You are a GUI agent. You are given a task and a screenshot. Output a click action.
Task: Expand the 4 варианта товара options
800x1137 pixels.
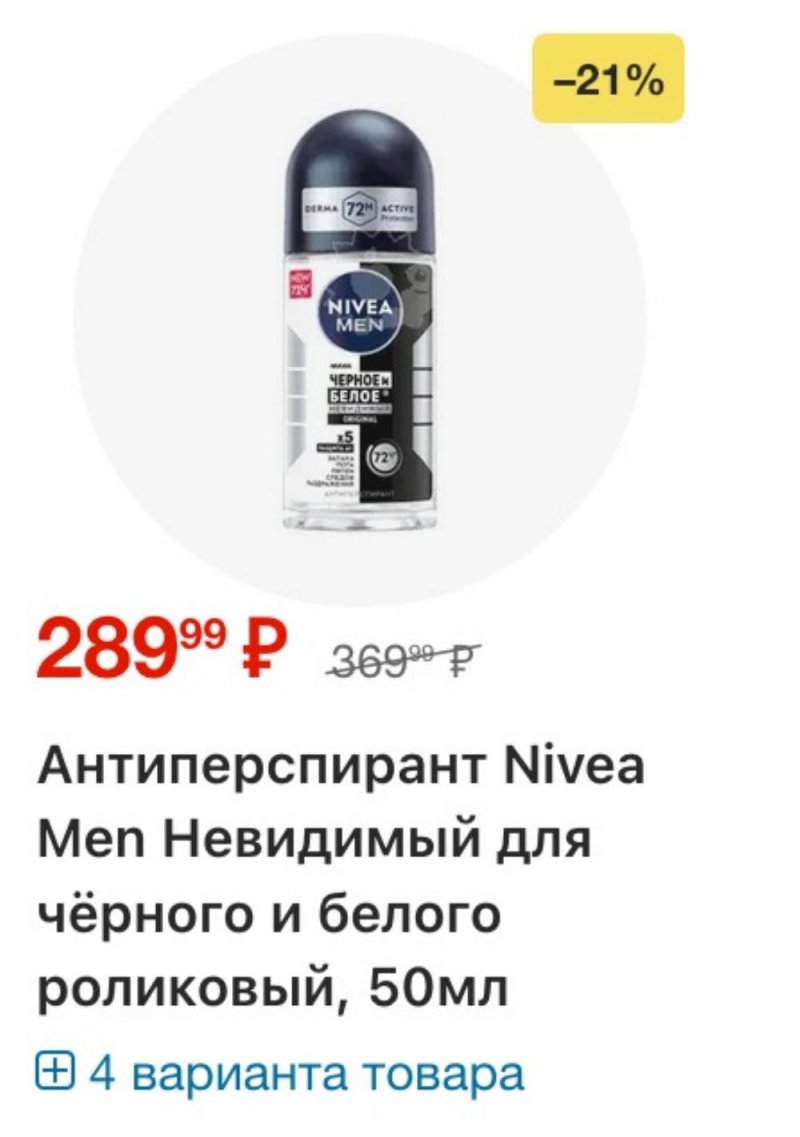[280, 1074]
